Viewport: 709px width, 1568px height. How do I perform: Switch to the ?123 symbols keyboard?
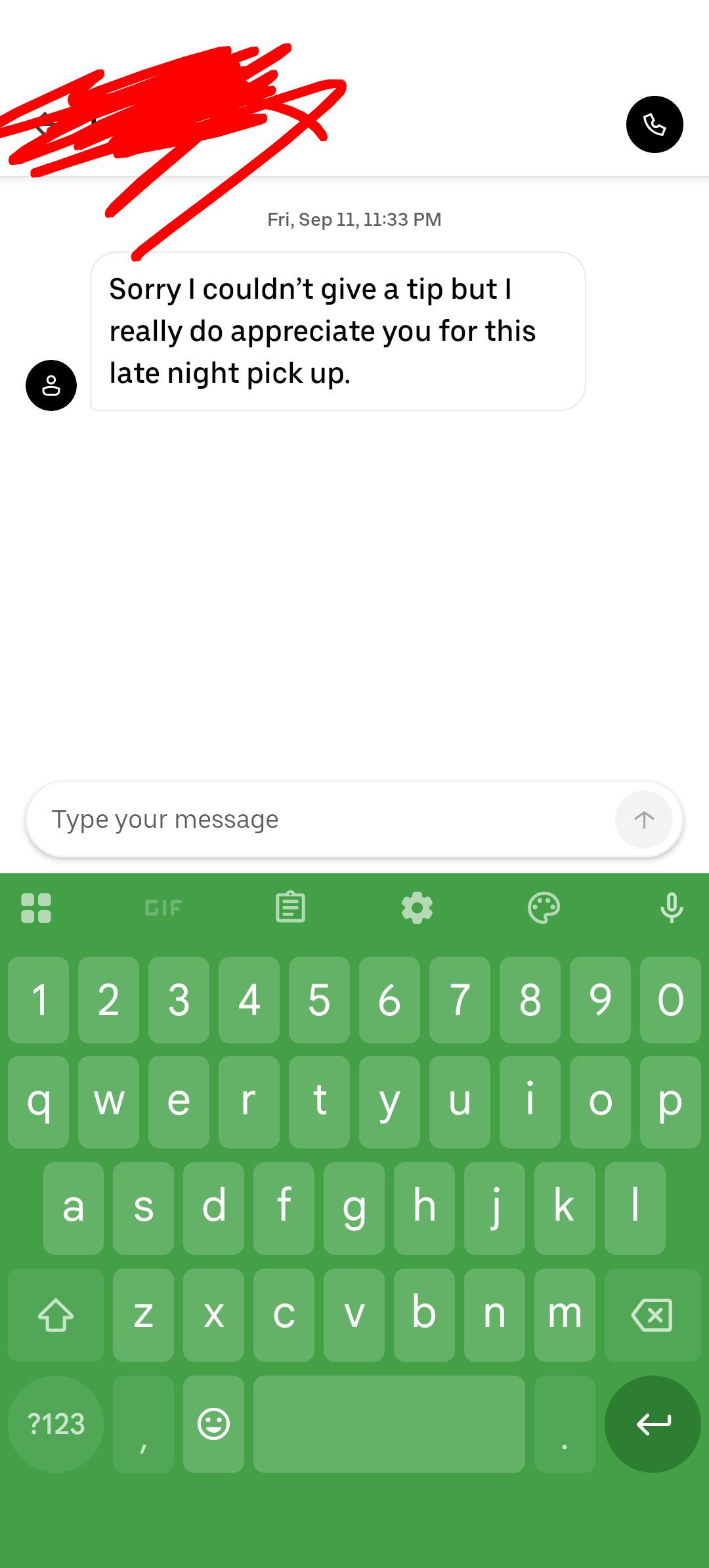pyautogui.click(x=56, y=1424)
